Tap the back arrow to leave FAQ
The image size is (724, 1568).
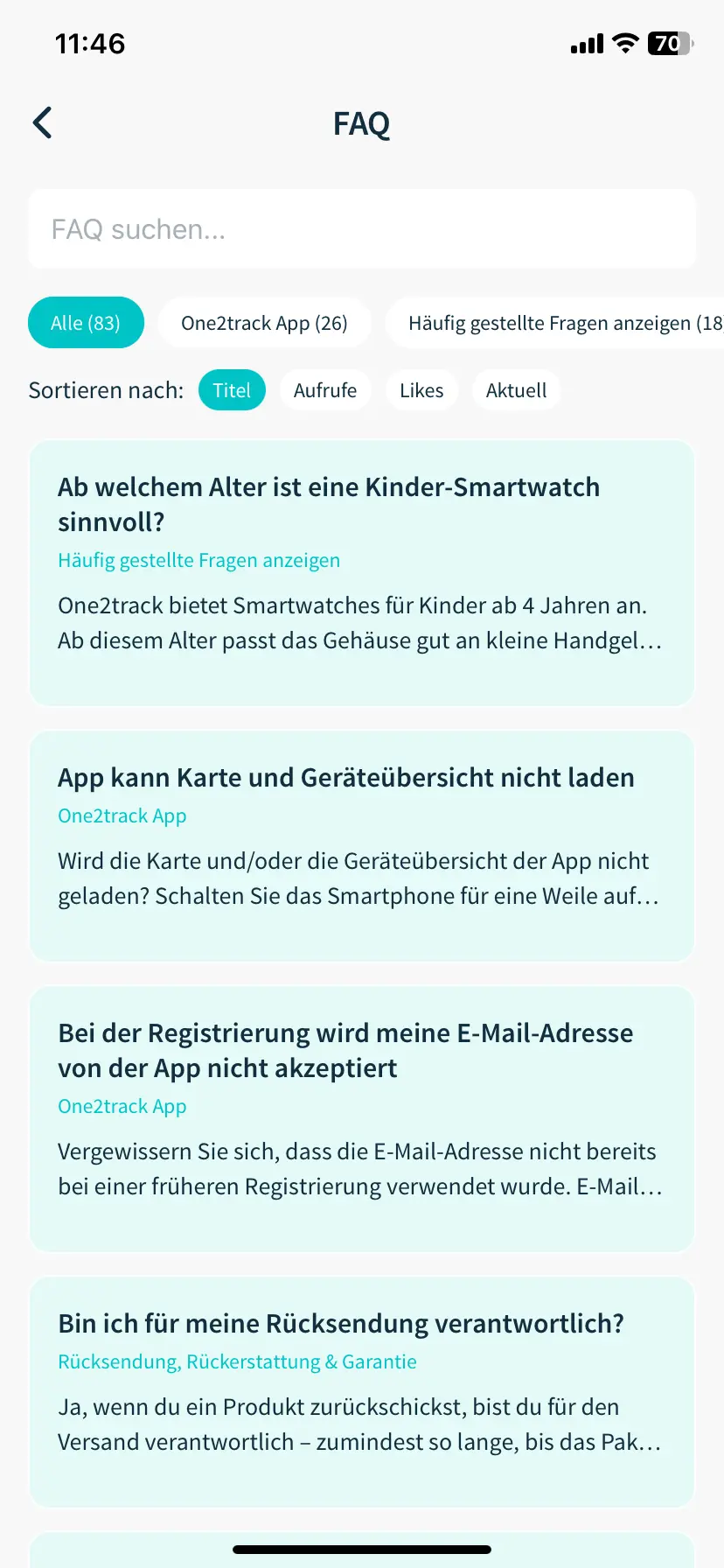(x=41, y=122)
